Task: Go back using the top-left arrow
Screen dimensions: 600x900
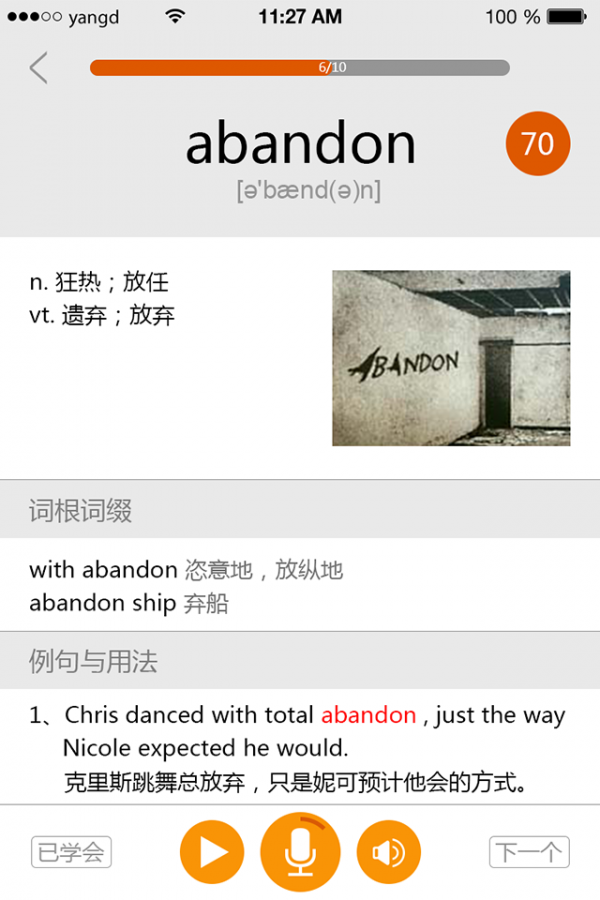Action: tap(39, 68)
